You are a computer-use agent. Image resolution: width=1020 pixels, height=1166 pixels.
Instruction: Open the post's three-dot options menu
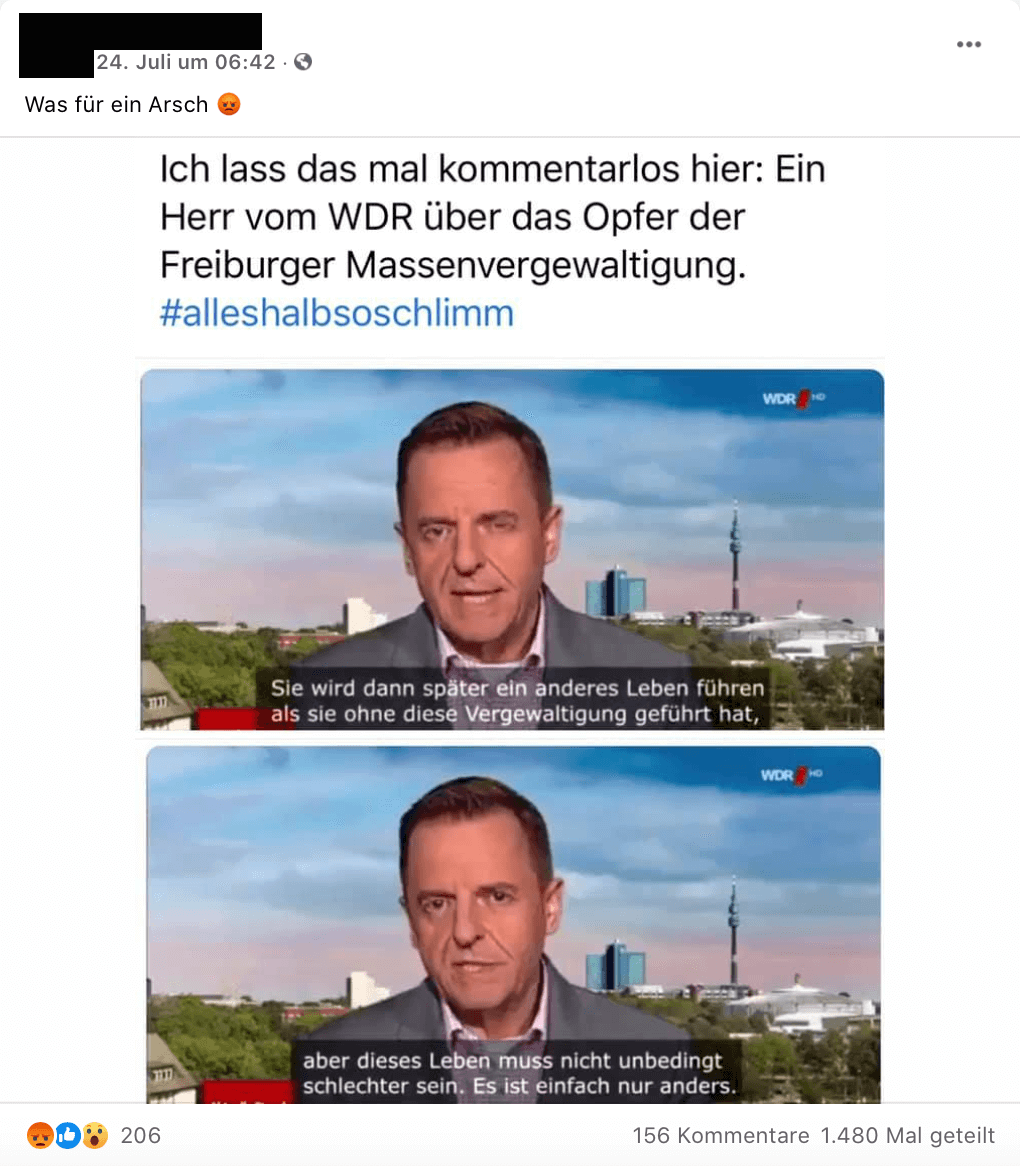click(968, 45)
